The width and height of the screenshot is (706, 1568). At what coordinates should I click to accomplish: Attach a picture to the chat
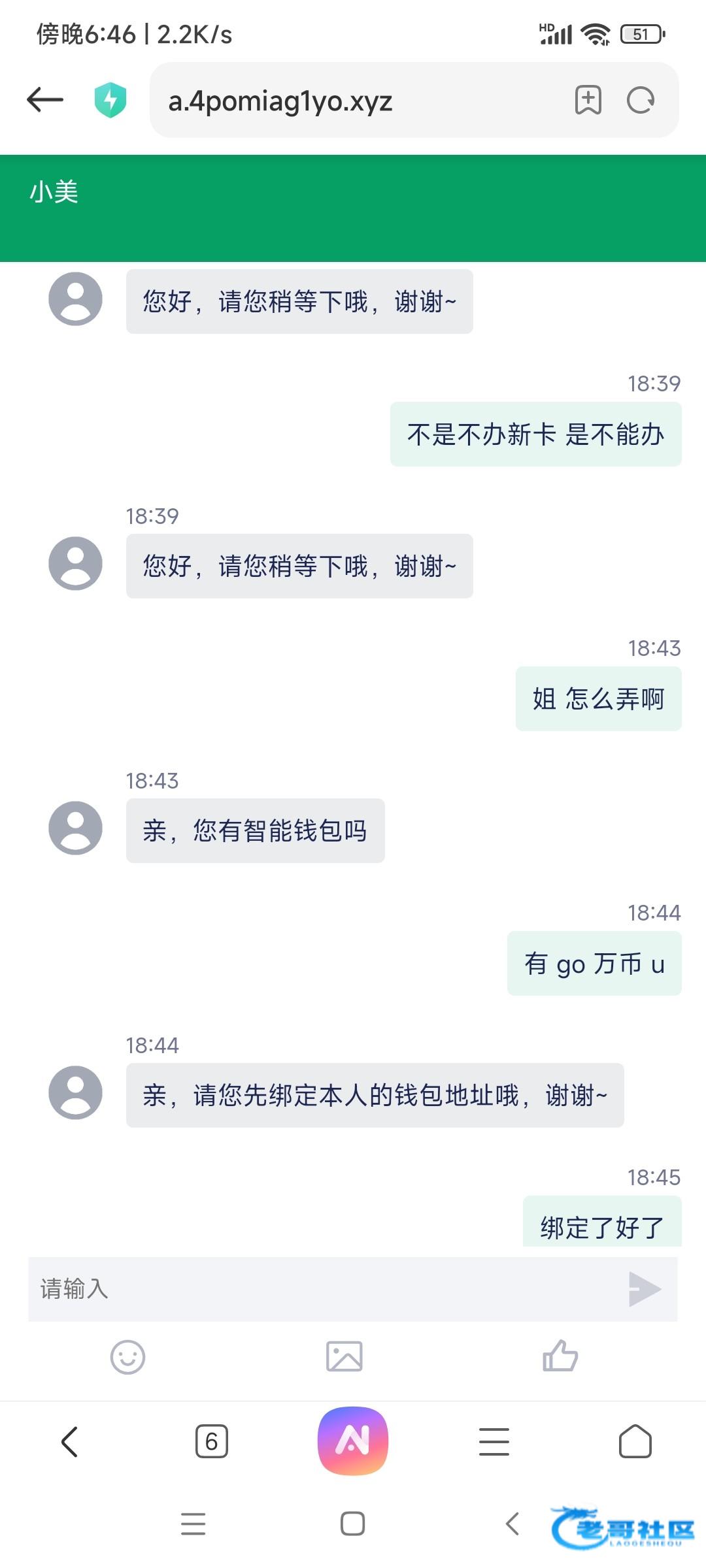click(345, 1356)
